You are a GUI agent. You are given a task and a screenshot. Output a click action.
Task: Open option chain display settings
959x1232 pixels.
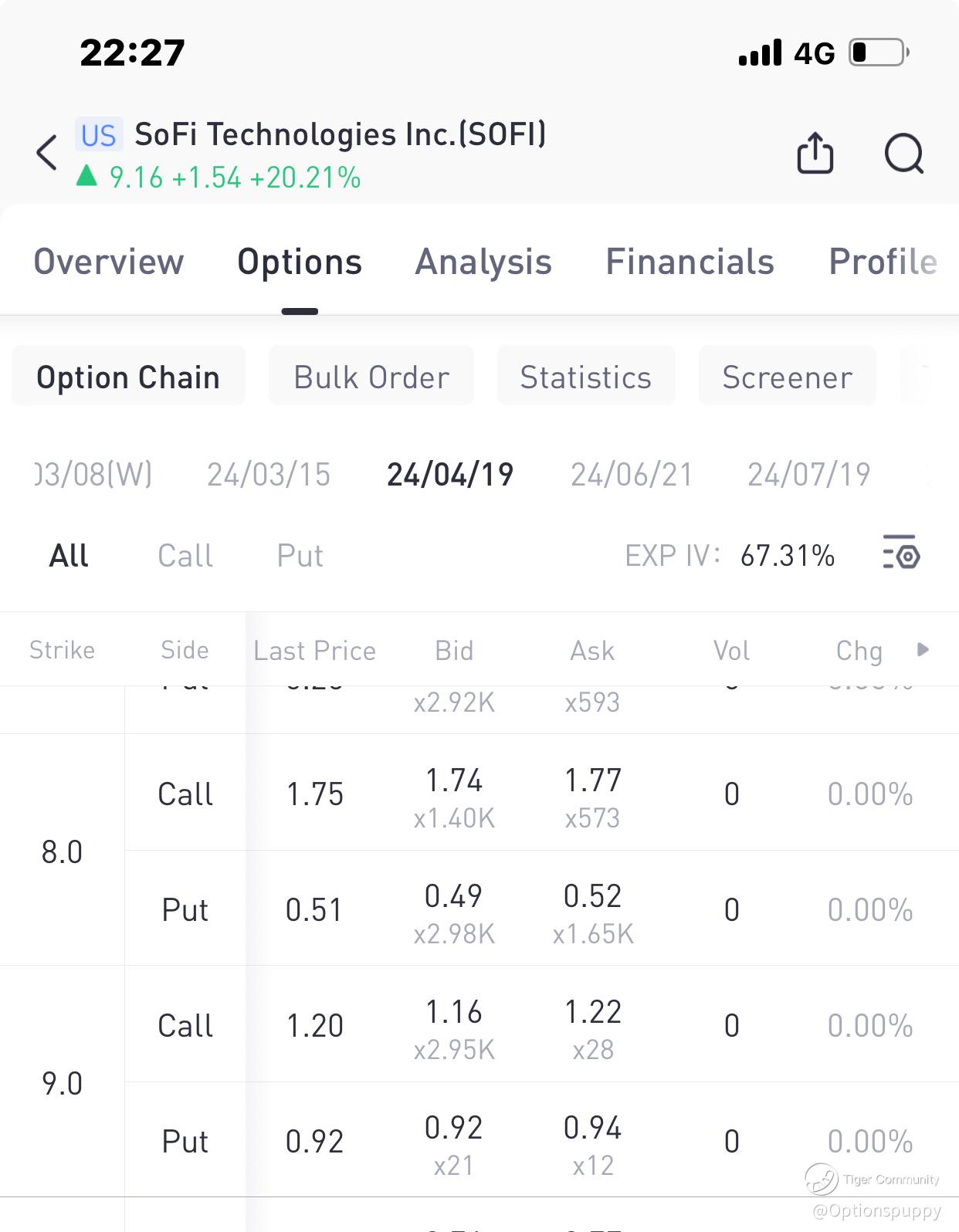901,552
